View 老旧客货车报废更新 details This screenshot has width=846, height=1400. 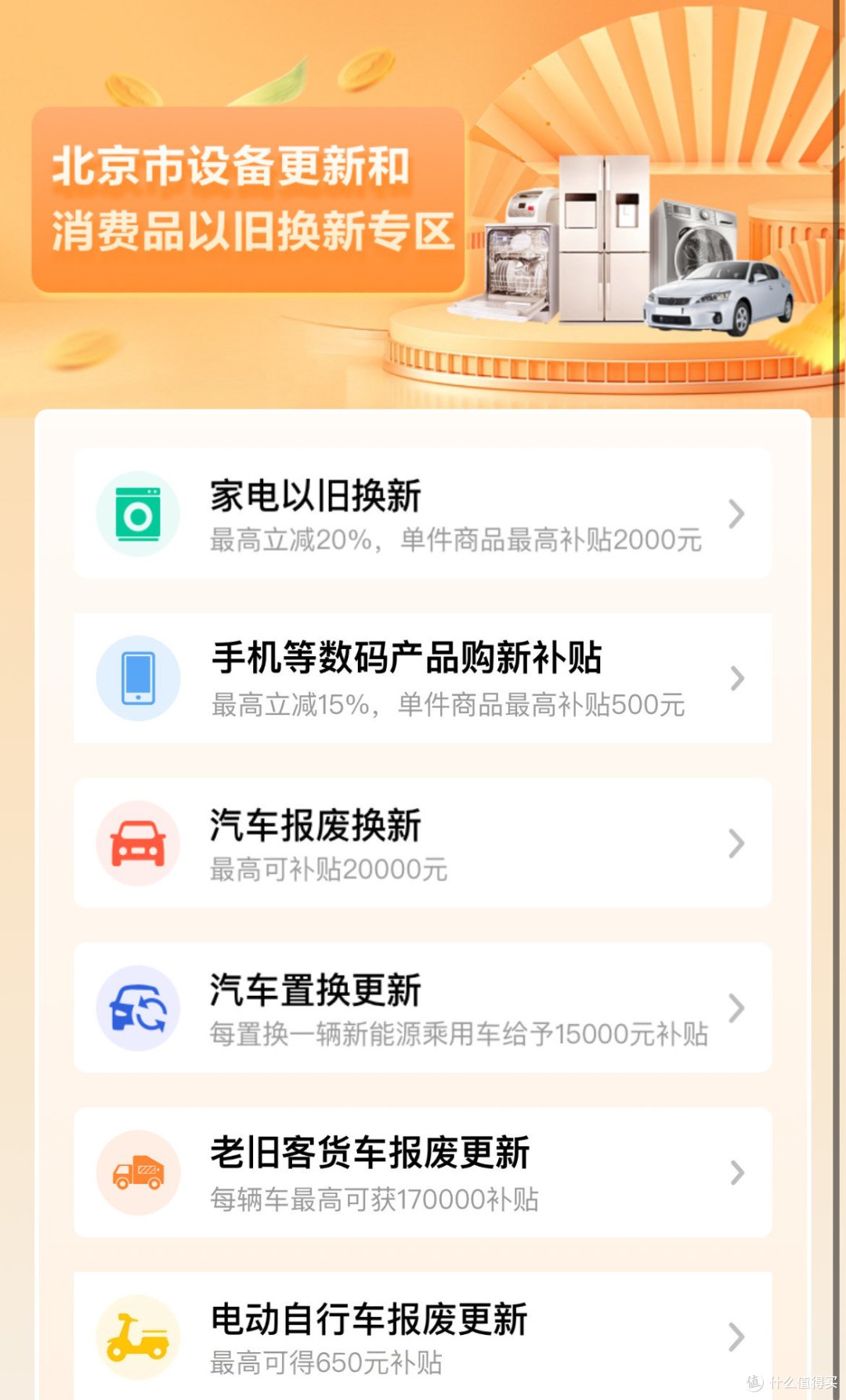click(x=423, y=1172)
